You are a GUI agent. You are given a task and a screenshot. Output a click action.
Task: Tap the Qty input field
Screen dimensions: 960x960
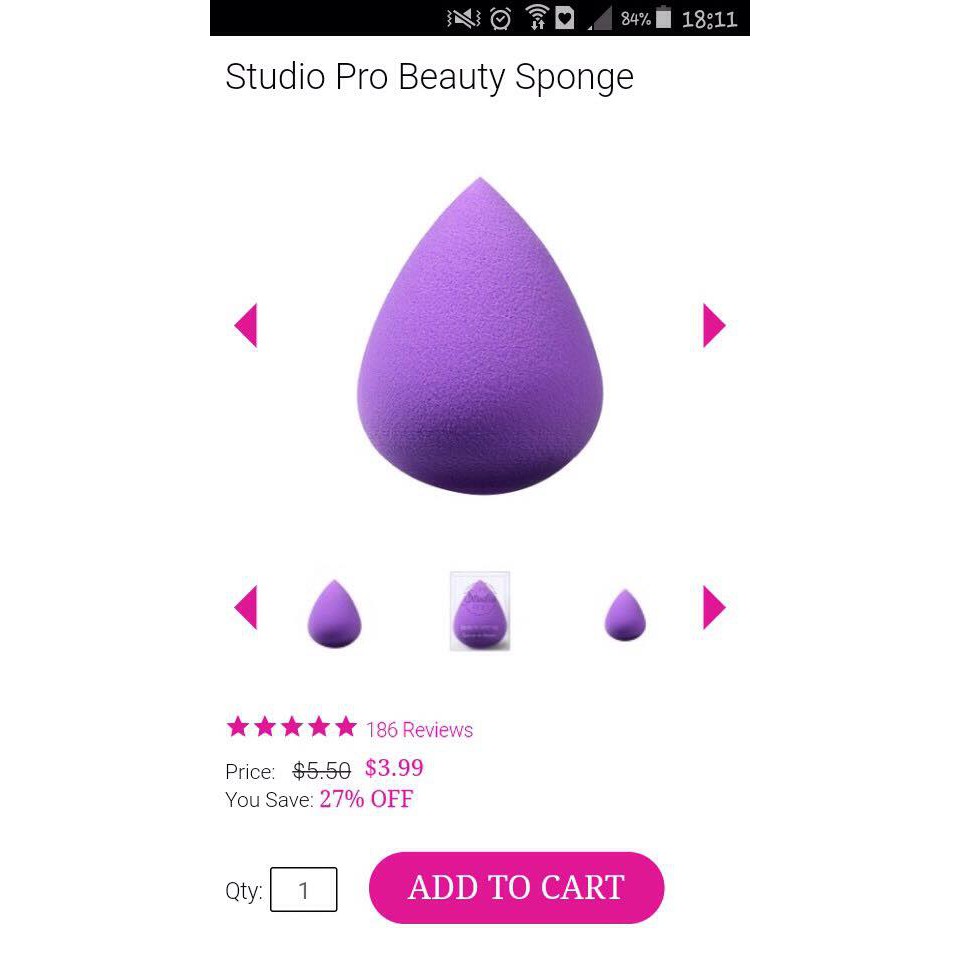click(x=304, y=890)
